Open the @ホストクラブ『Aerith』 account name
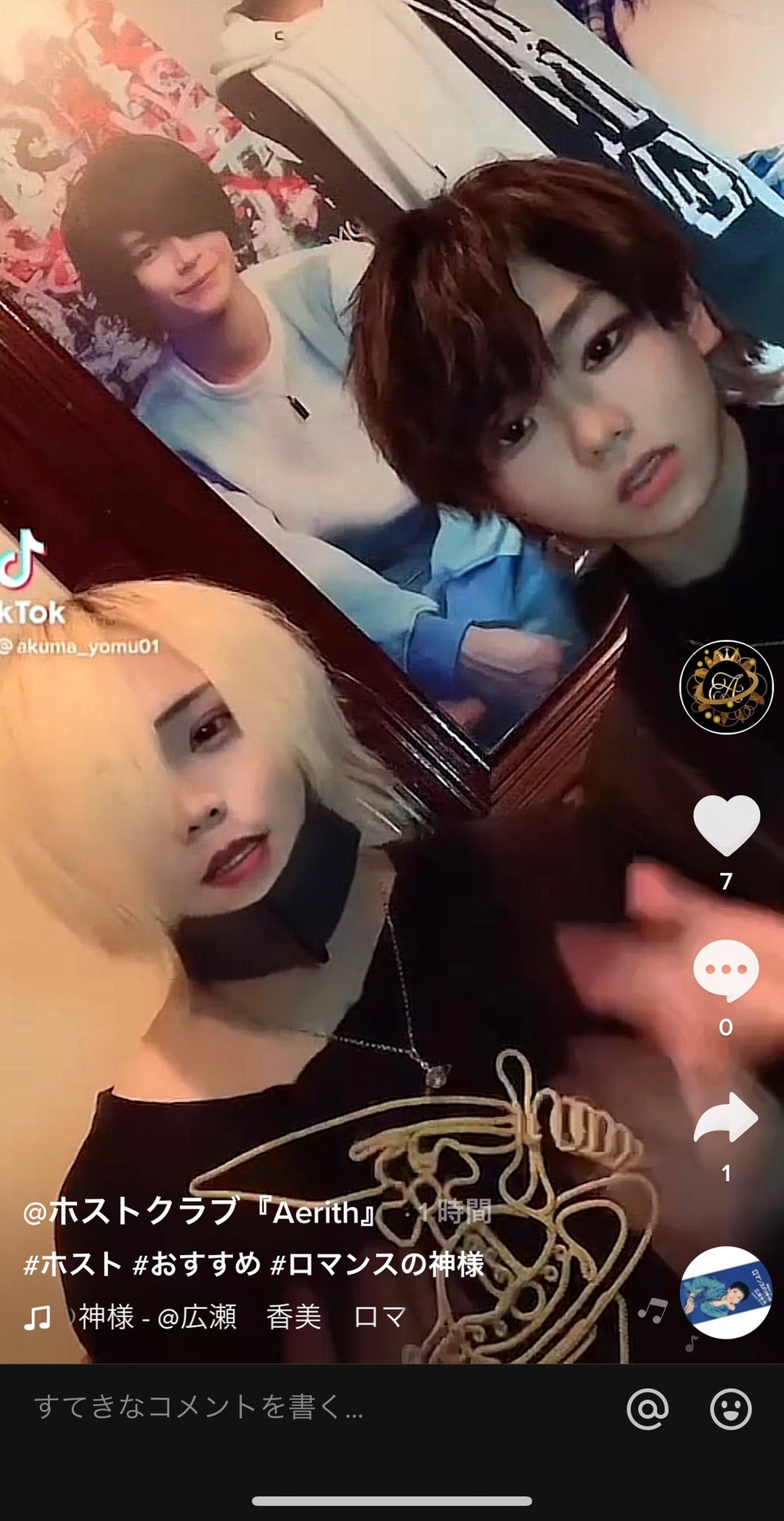The height and width of the screenshot is (1521, 784). click(x=201, y=1212)
